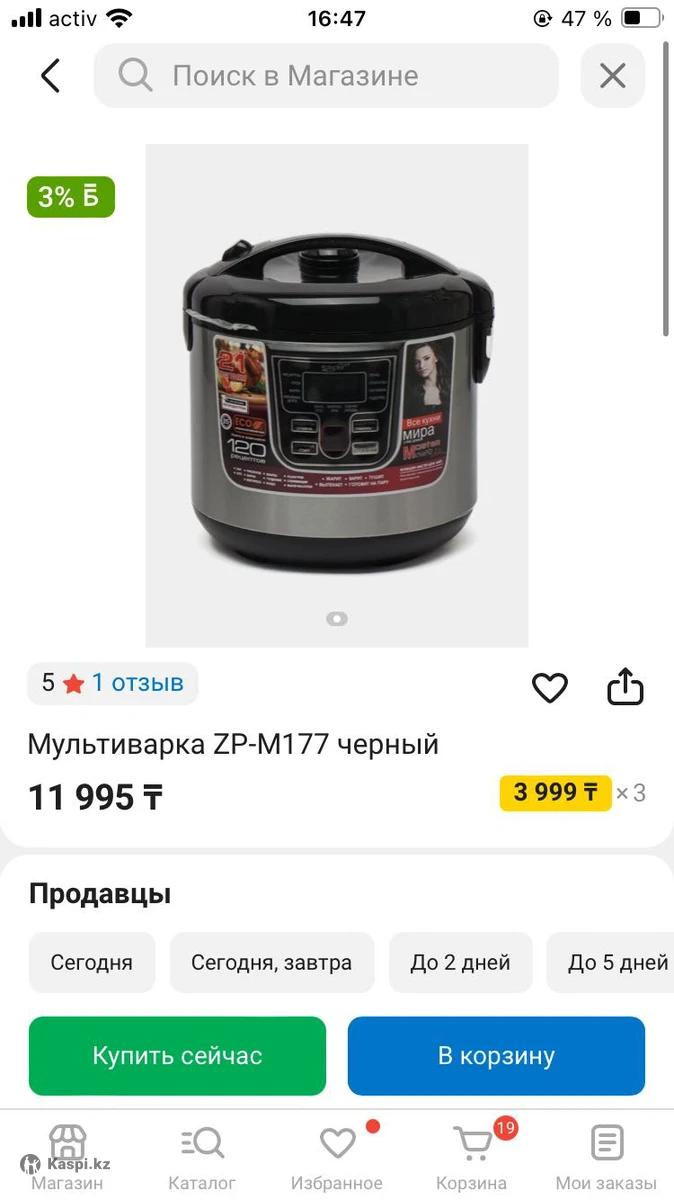Go to the Мои заказы tab
The height and width of the screenshot is (1200, 674).
606,1155
